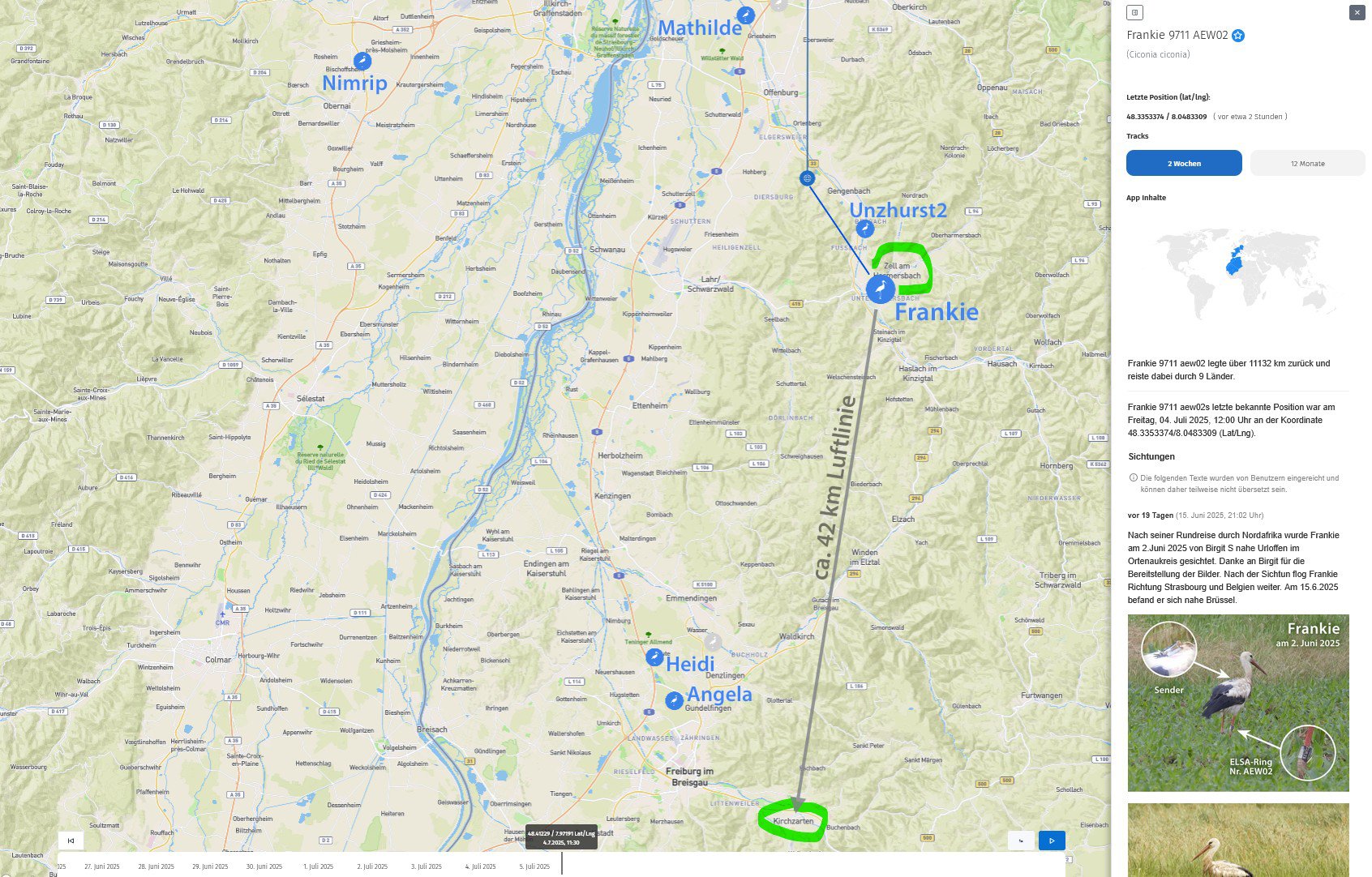Play the track animation
The image size is (1372, 877).
[x=1052, y=841]
